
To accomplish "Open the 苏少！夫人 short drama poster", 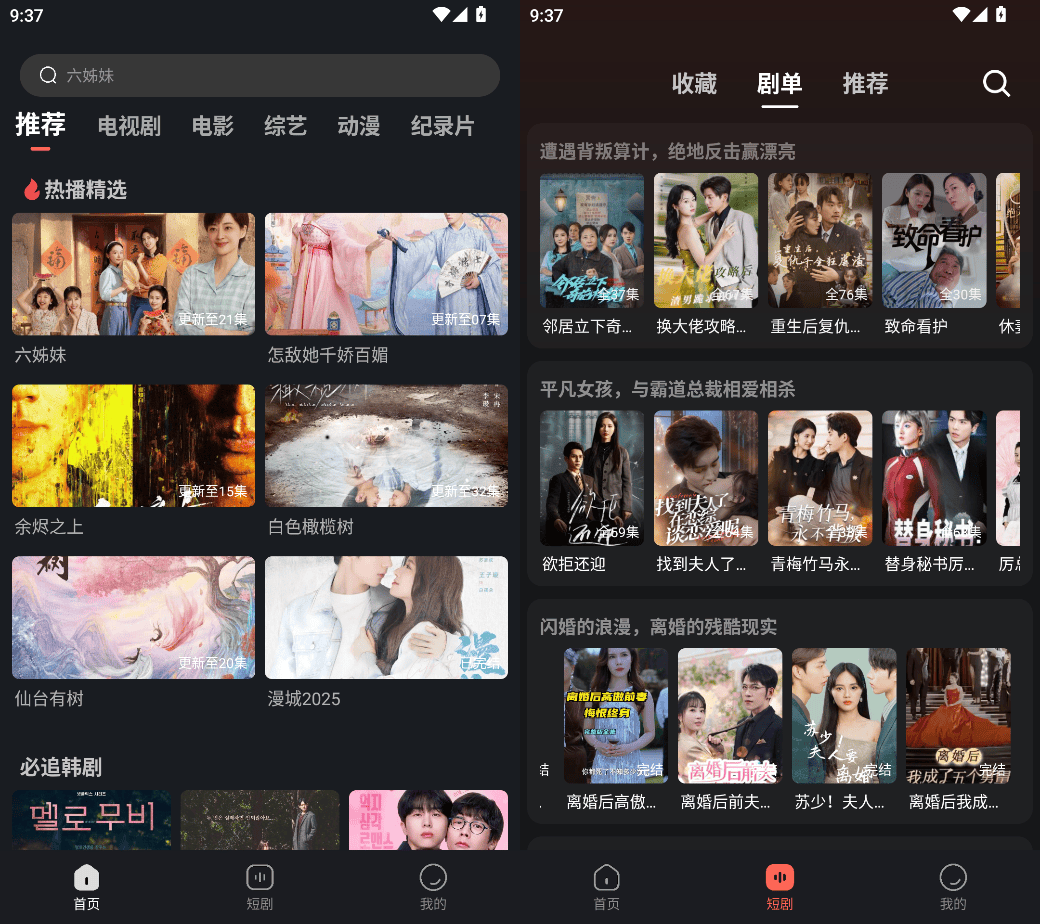I will [x=843, y=715].
